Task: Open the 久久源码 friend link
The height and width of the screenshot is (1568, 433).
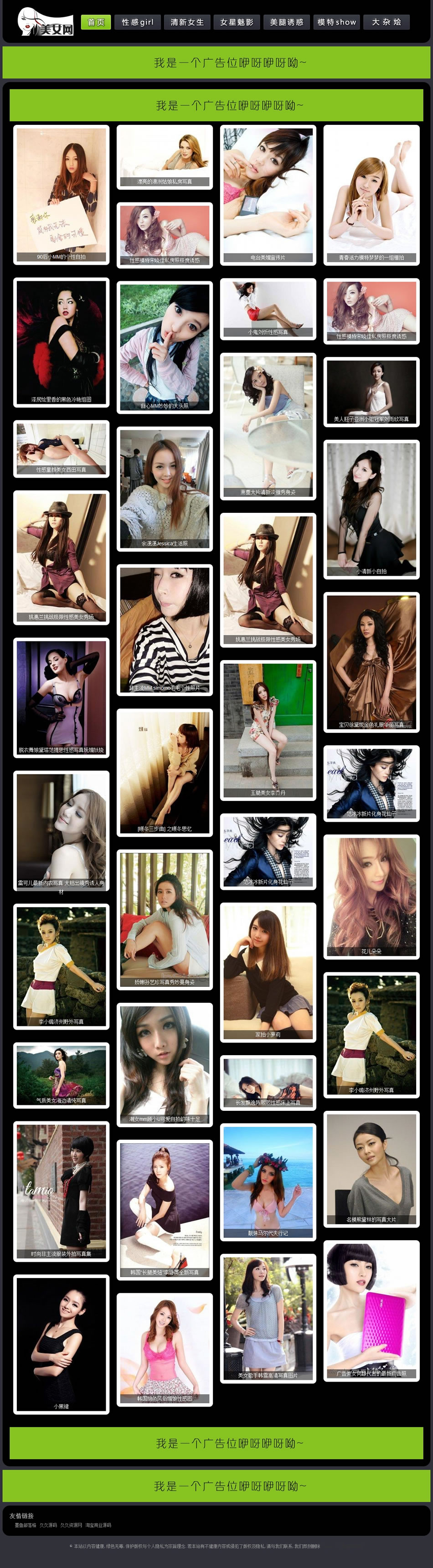Action: 48,1525
